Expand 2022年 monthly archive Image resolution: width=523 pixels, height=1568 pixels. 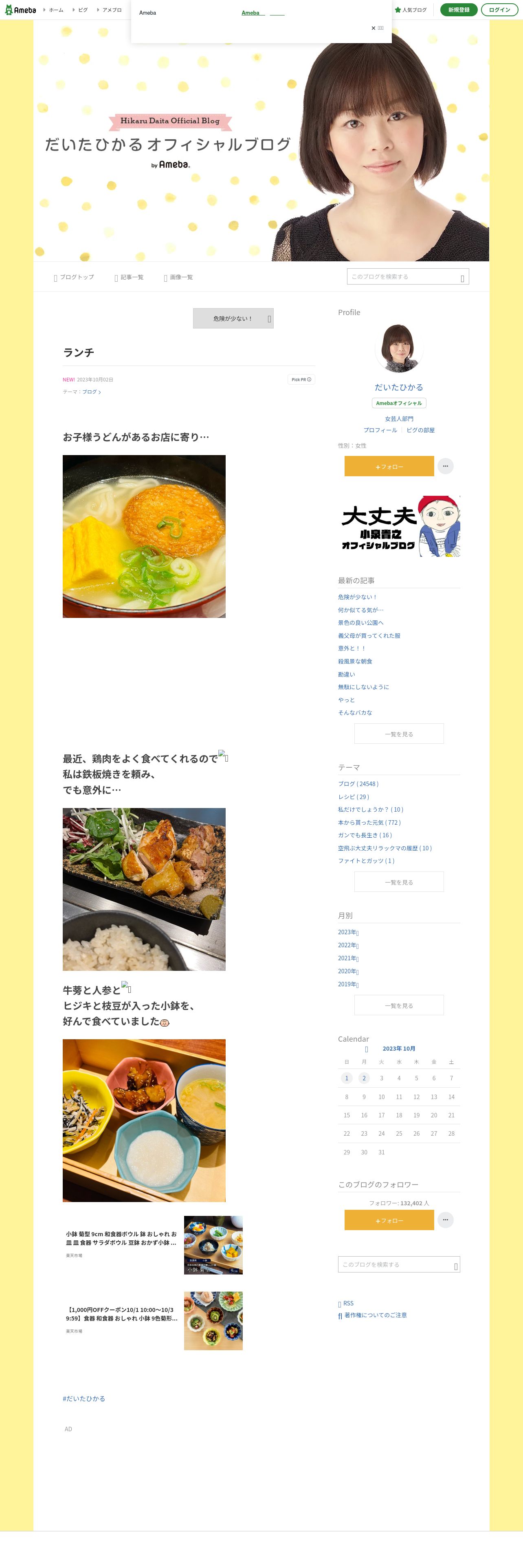[x=348, y=945]
